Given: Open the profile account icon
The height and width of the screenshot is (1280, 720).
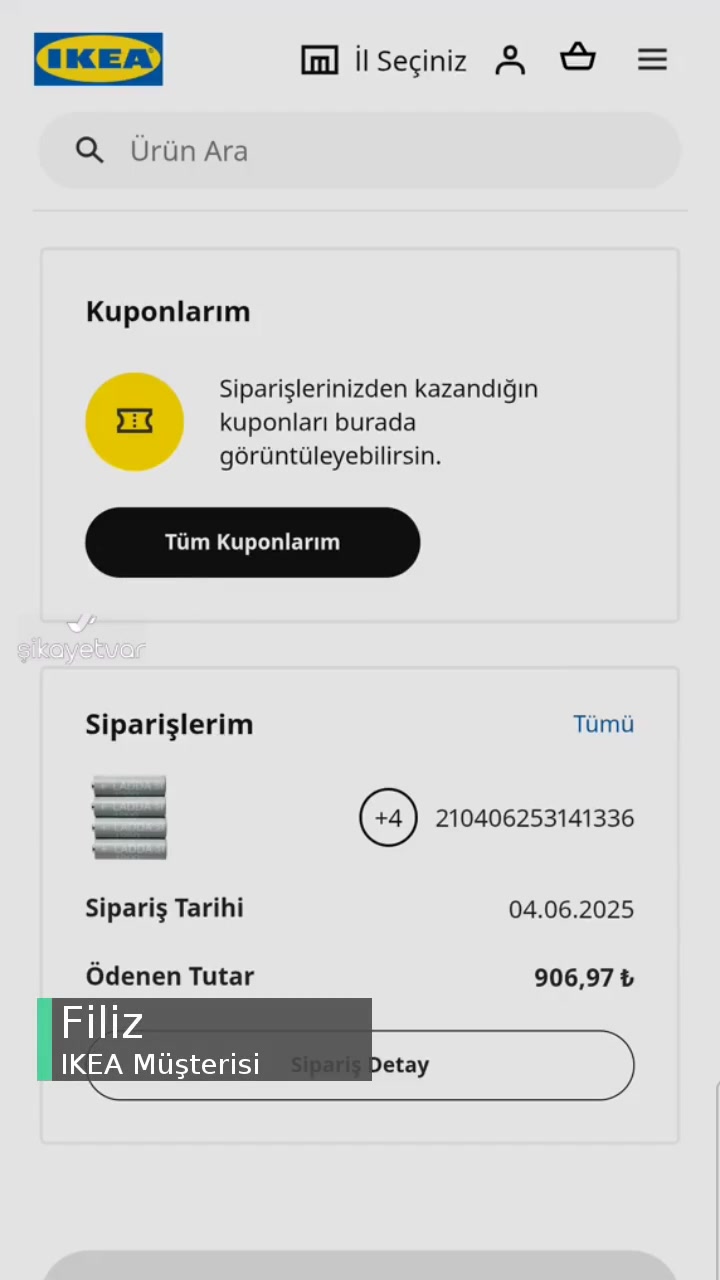Looking at the screenshot, I should tap(510, 60).
